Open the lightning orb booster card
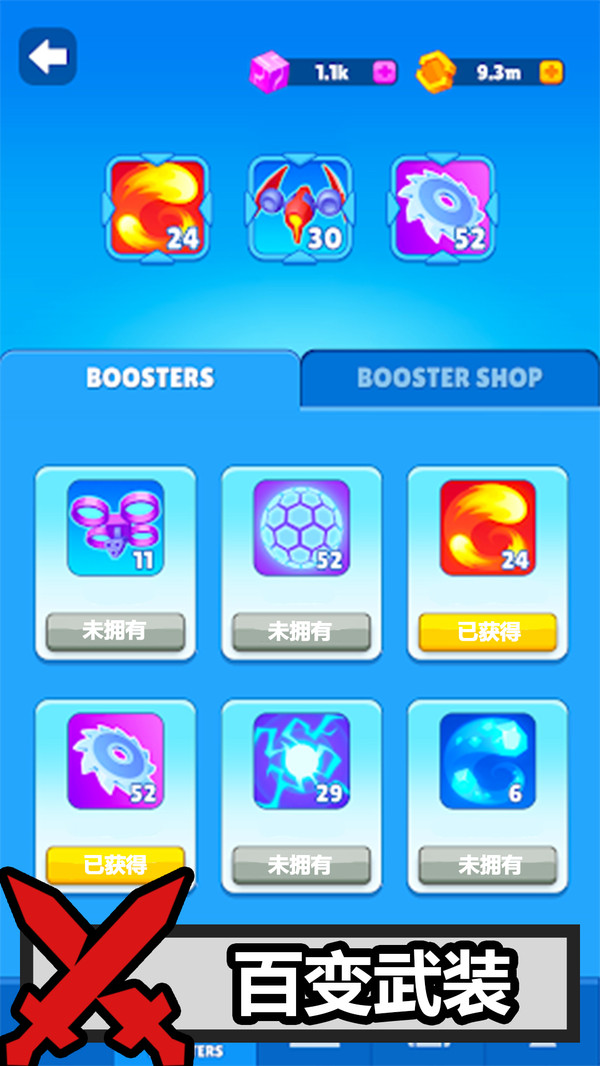 coord(302,796)
